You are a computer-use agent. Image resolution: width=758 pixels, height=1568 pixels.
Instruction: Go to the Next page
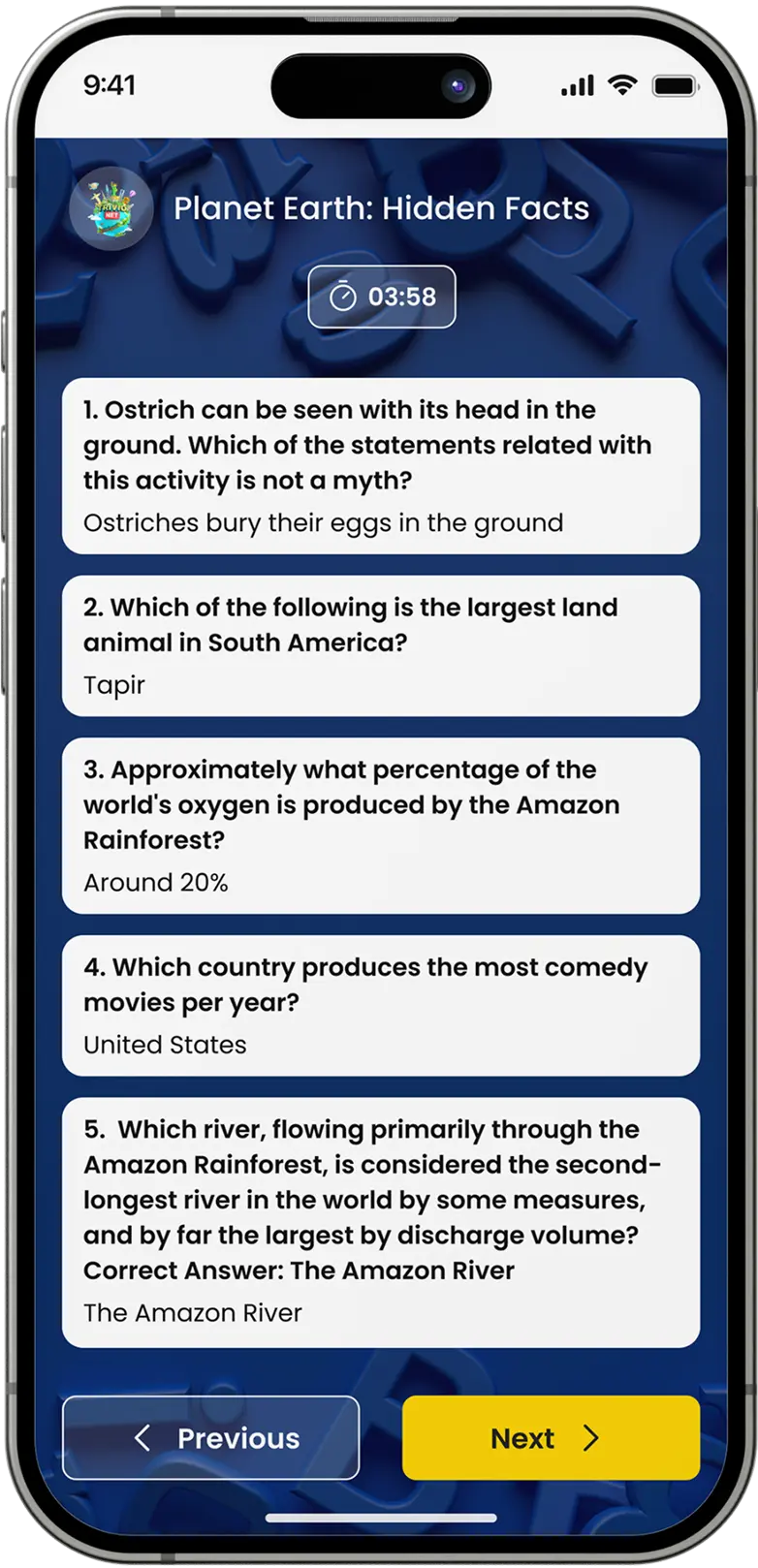tap(550, 1437)
